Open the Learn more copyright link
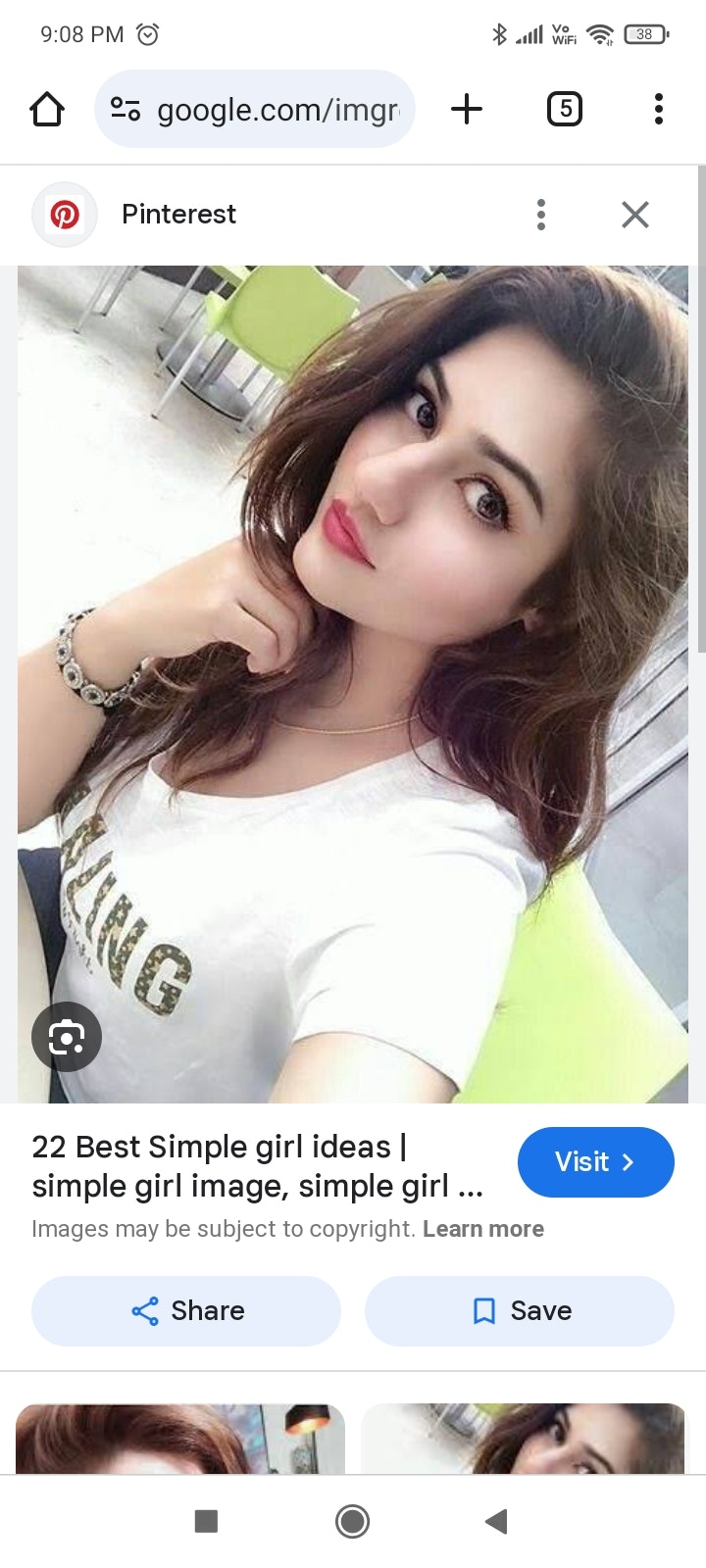The width and height of the screenshot is (706, 1568). point(483,1228)
